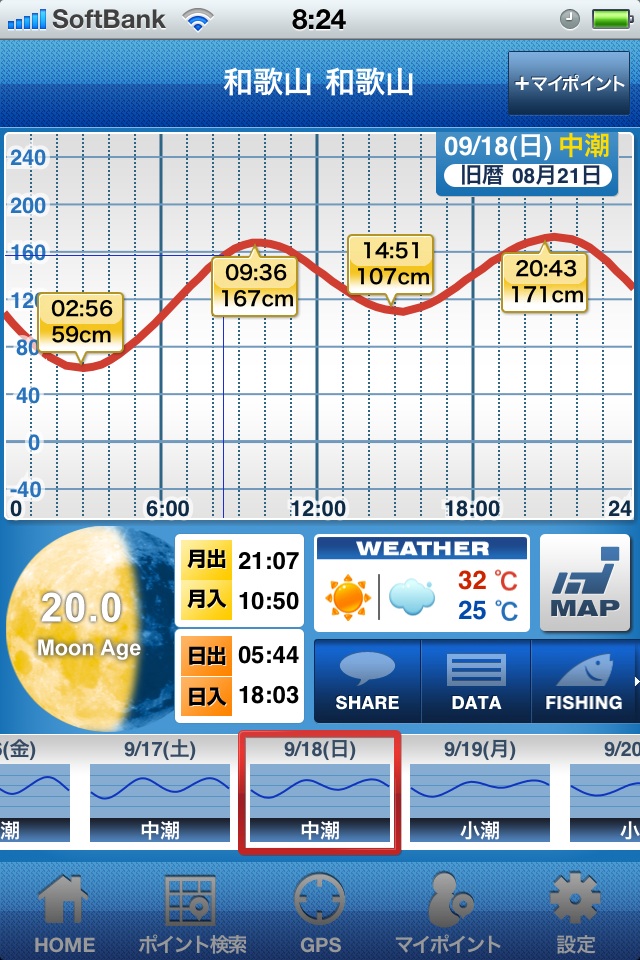
Task: Switch to the ポイント検索 tab
Action: coord(192,912)
